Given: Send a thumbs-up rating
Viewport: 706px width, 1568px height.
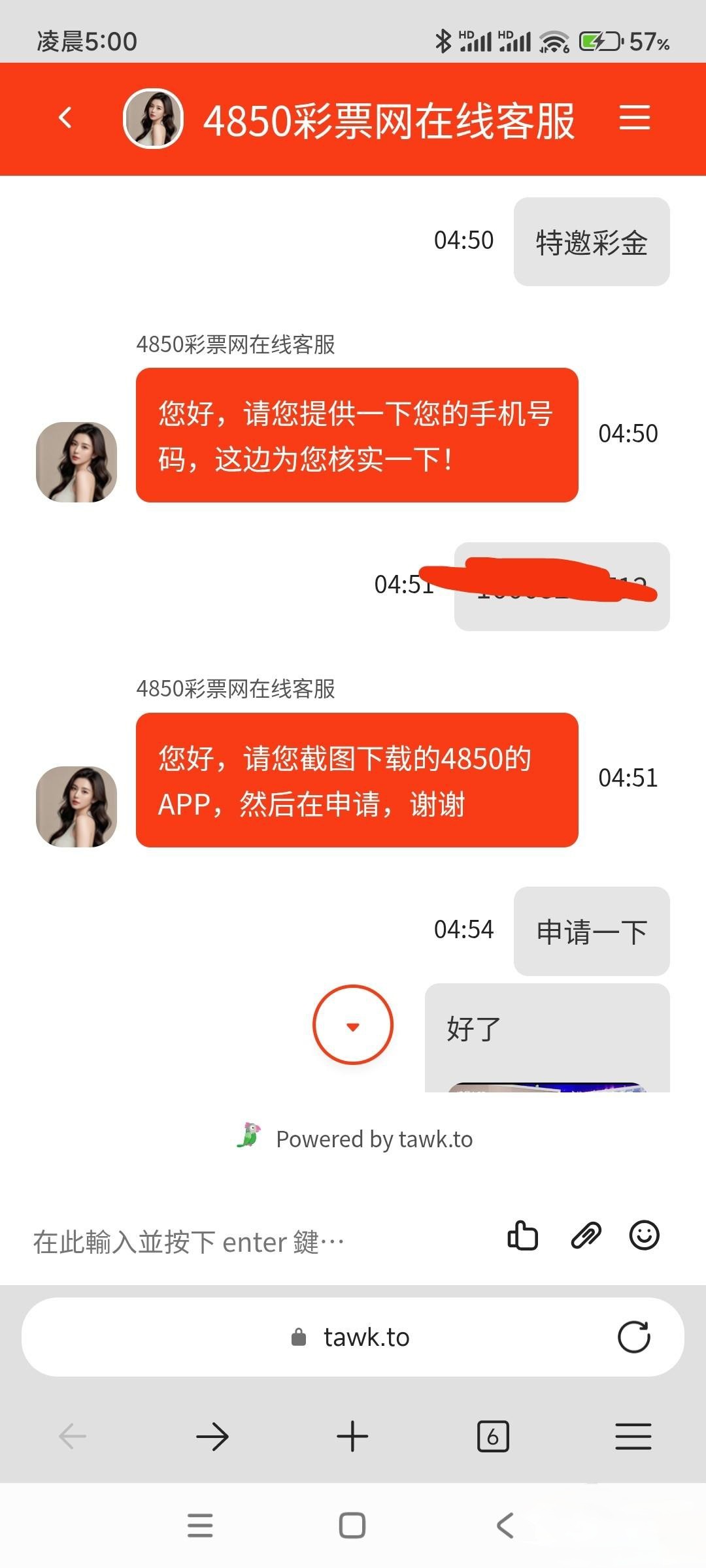Looking at the screenshot, I should pyautogui.click(x=522, y=1235).
